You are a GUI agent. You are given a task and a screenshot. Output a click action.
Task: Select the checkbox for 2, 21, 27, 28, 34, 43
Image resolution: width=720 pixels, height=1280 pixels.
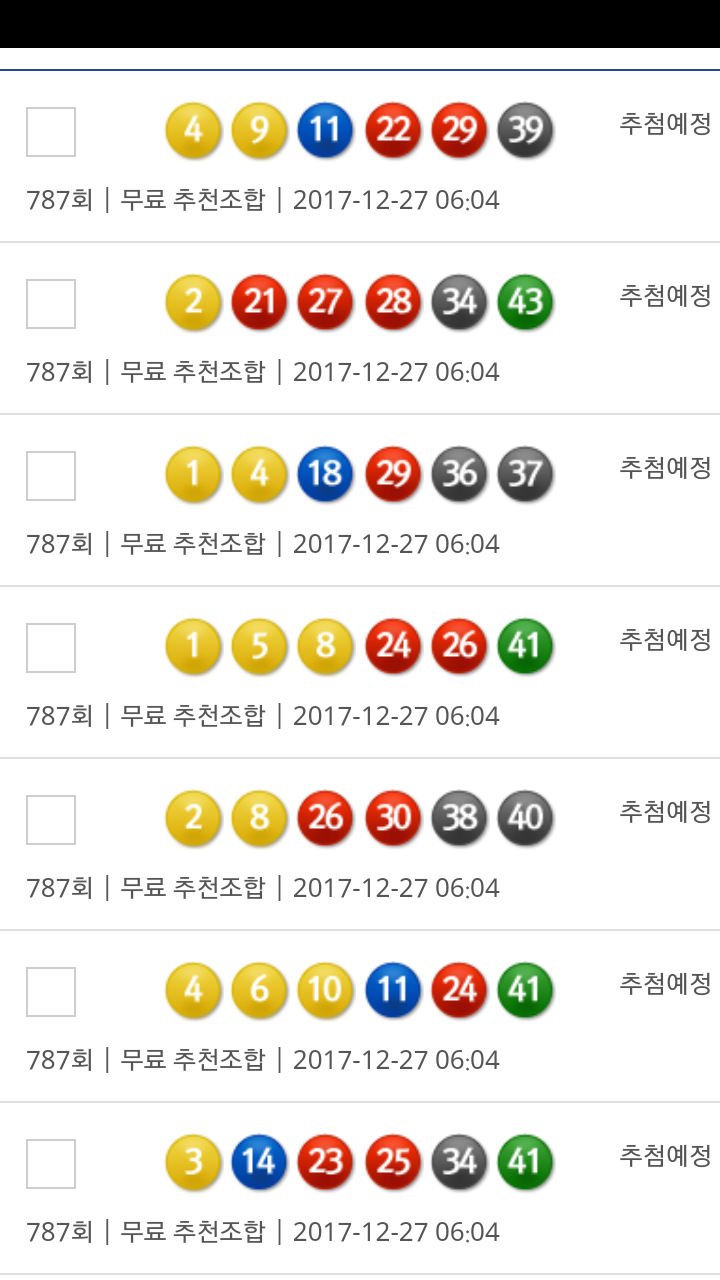click(51, 304)
